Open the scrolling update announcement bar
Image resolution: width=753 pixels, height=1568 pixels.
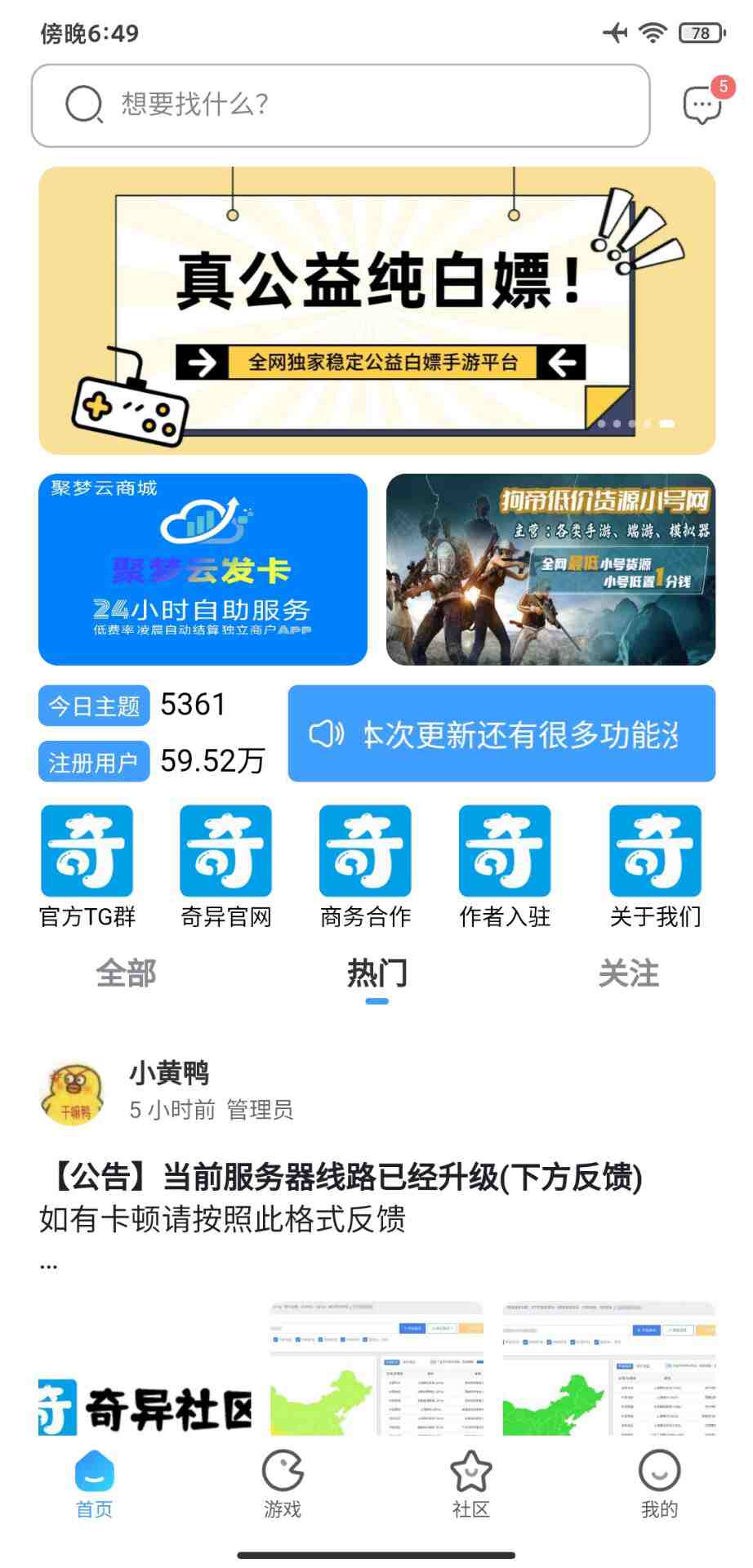[x=501, y=733]
